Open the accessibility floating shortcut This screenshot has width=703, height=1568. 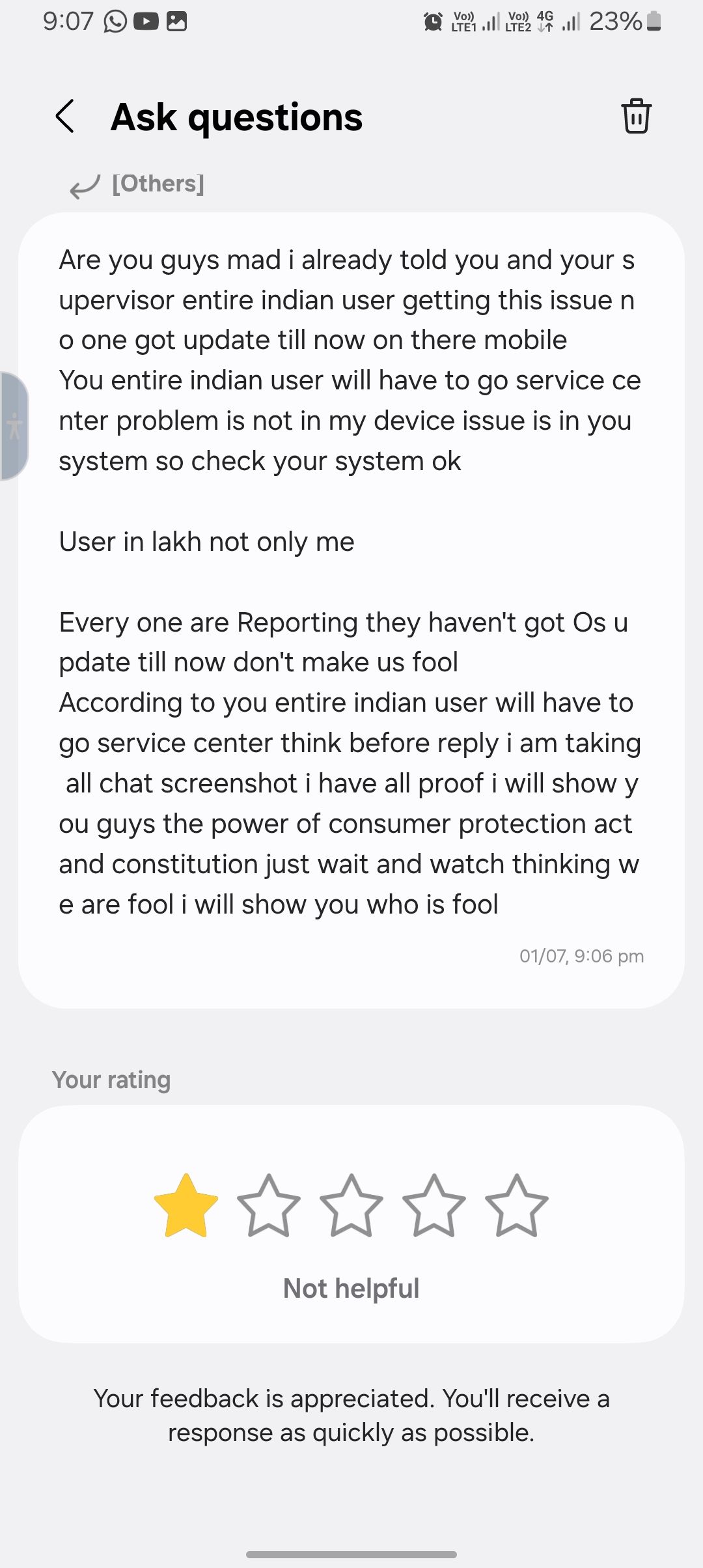[x=14, y=427]
